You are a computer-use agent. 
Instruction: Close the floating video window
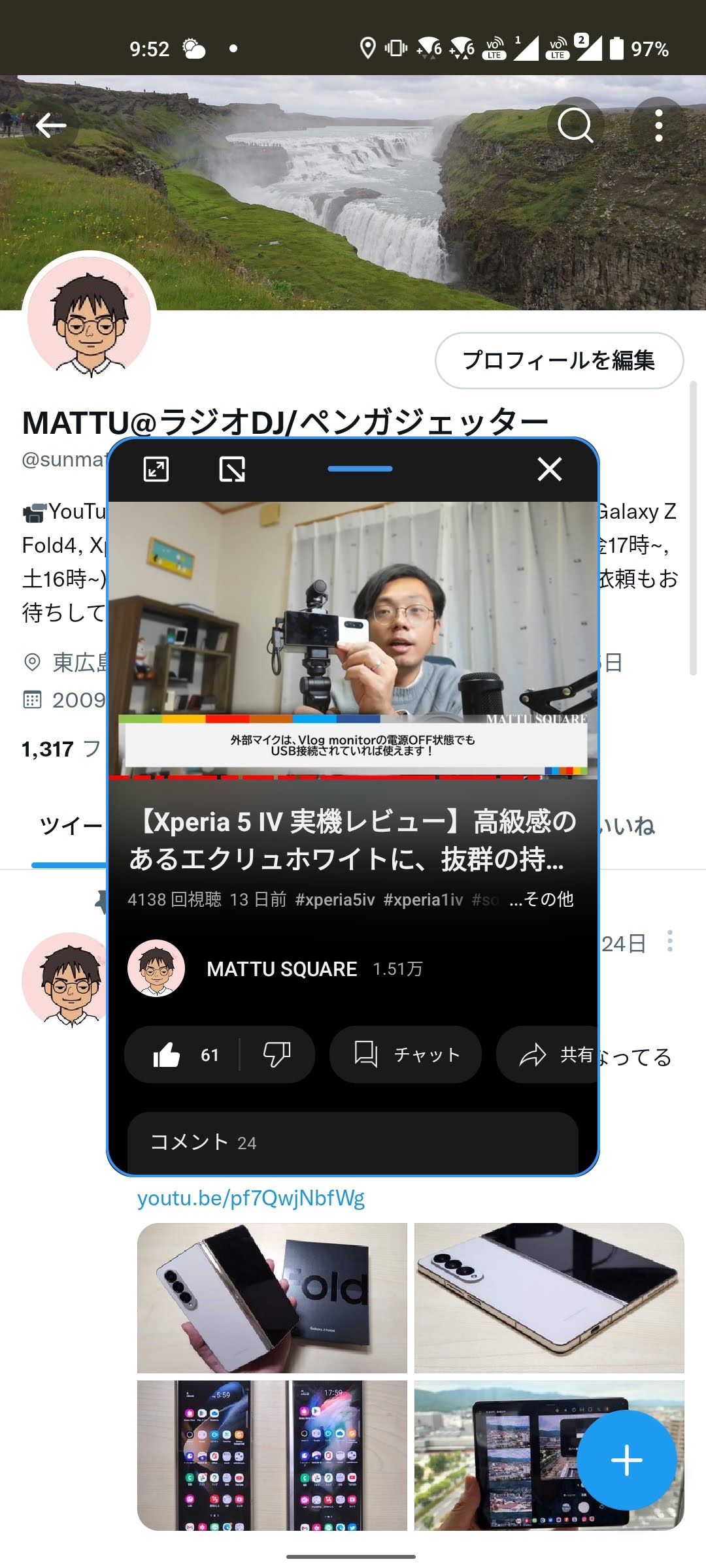tap(550, 469)
